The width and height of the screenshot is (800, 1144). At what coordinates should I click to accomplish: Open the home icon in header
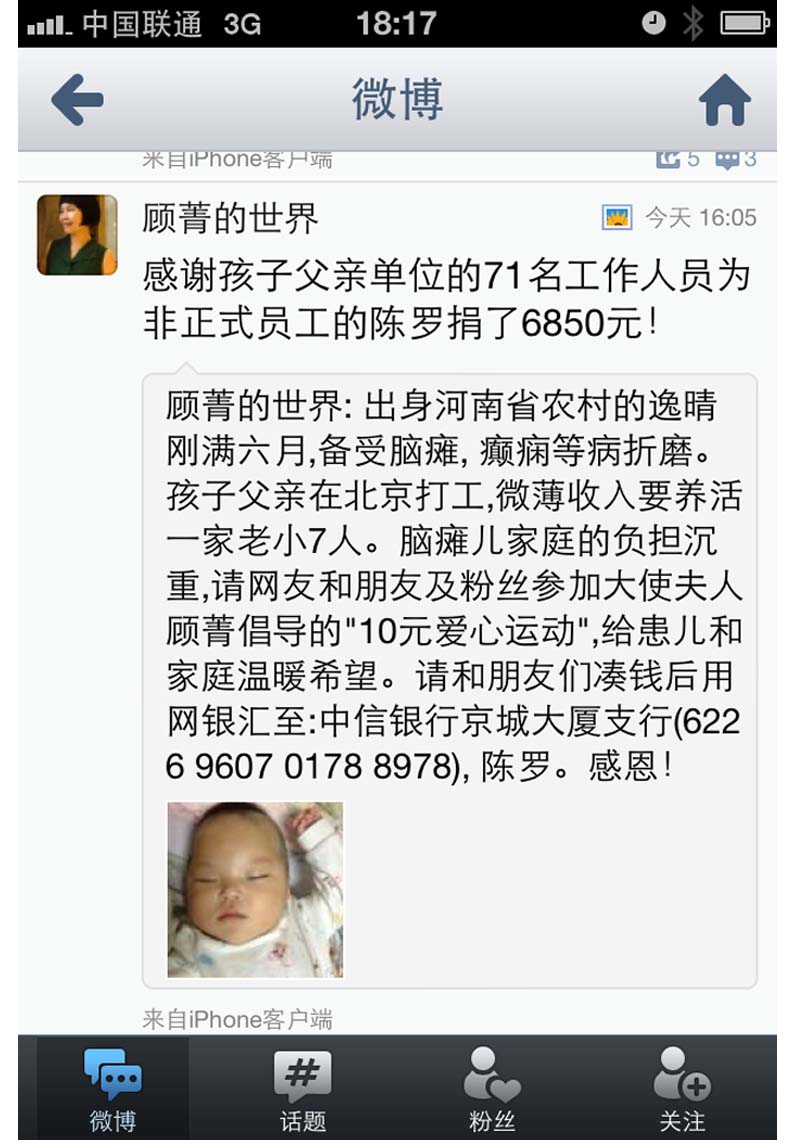coord(724,100)
